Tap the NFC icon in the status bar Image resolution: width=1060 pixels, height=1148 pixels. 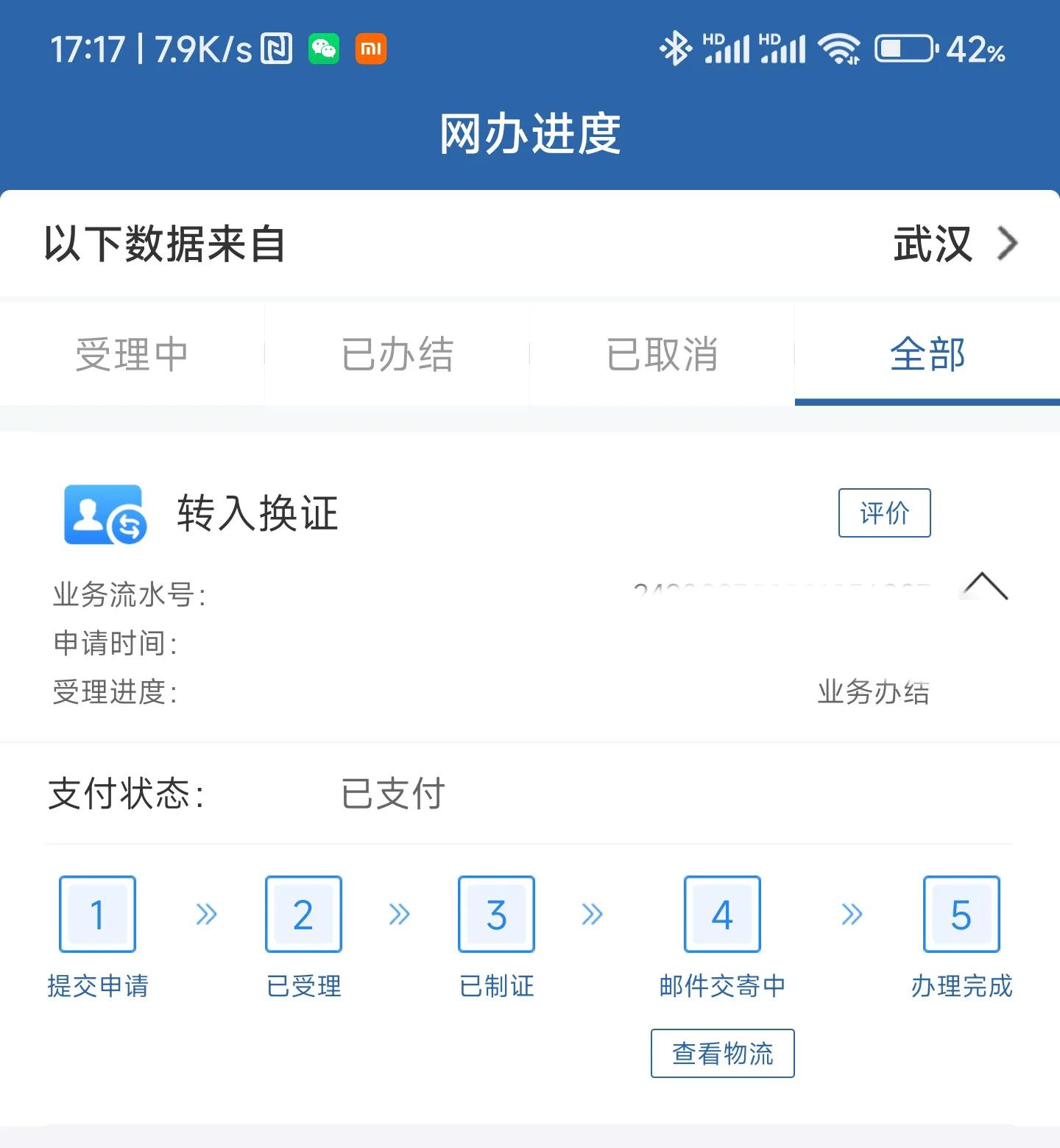(277, 49)
